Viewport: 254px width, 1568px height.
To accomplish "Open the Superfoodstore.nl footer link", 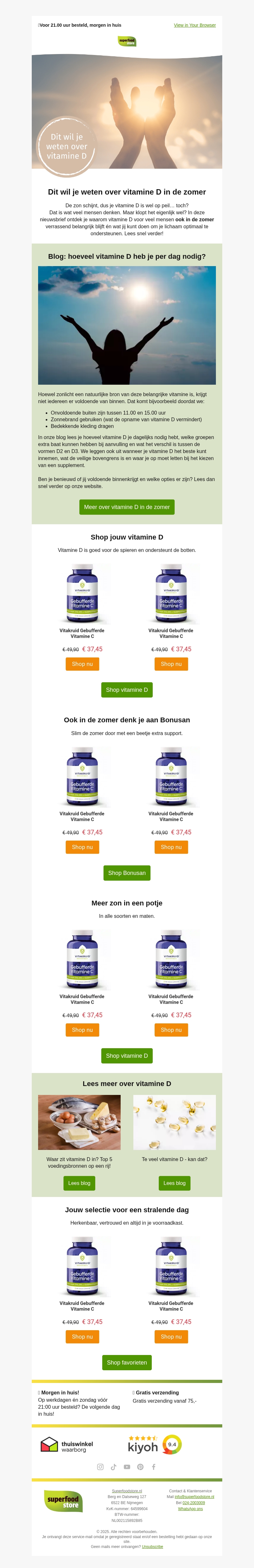I will 127,1491.
